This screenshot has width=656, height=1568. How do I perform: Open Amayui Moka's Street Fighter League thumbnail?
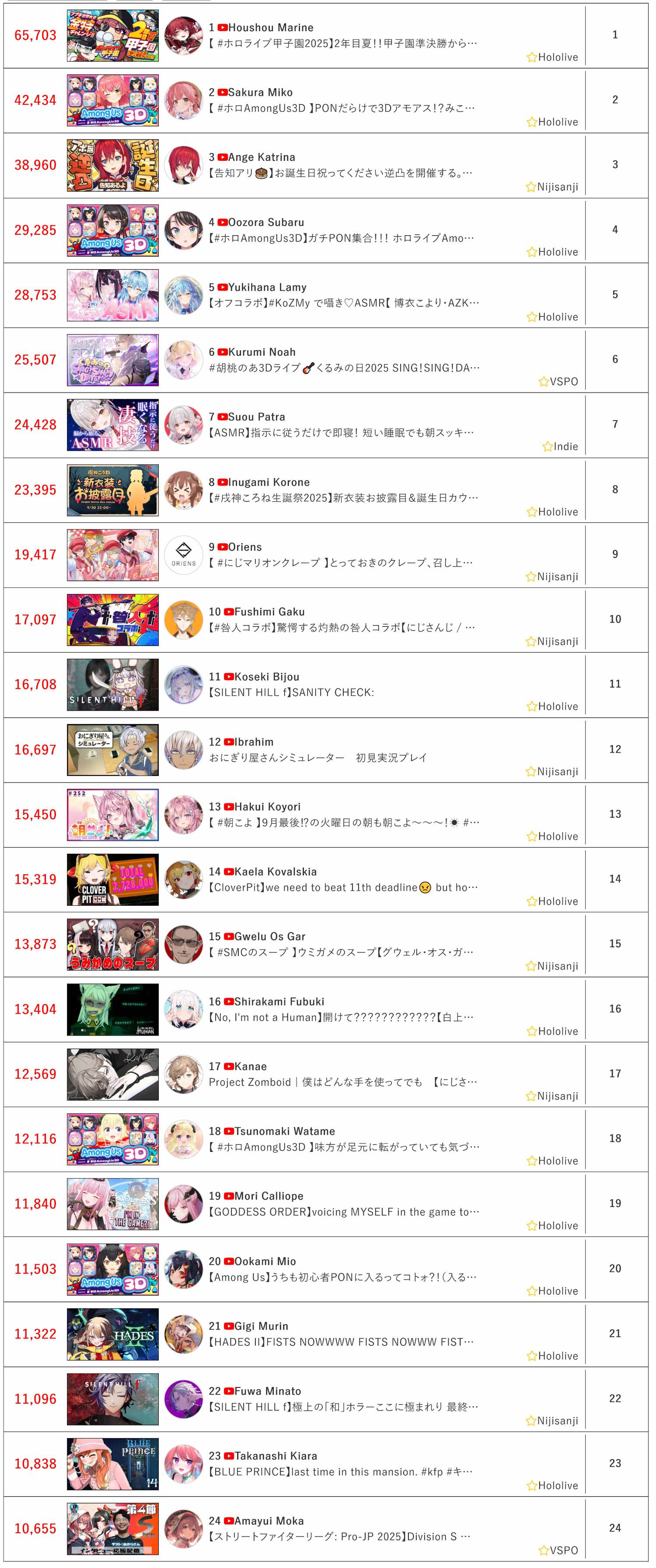113,1528
